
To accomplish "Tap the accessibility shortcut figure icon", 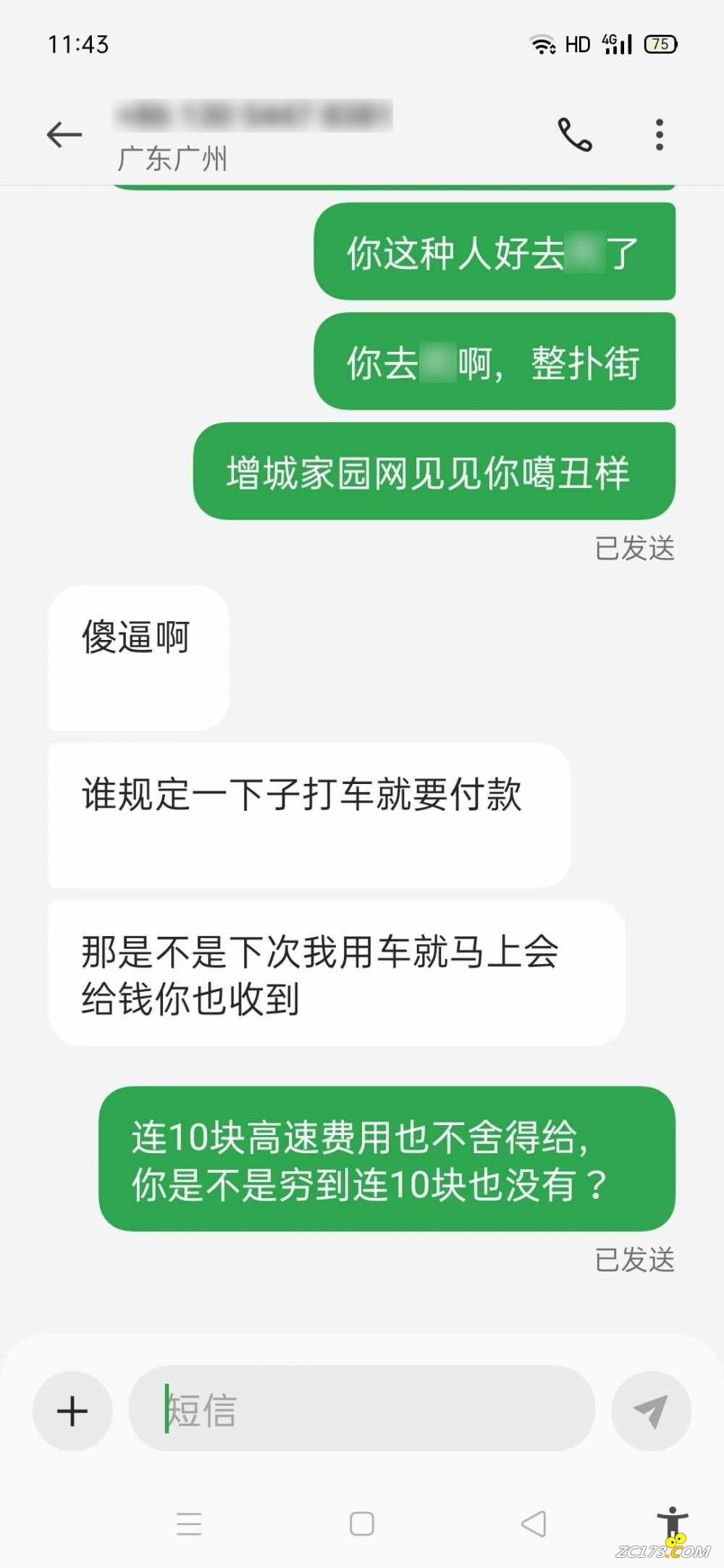I will [673, 1520].
